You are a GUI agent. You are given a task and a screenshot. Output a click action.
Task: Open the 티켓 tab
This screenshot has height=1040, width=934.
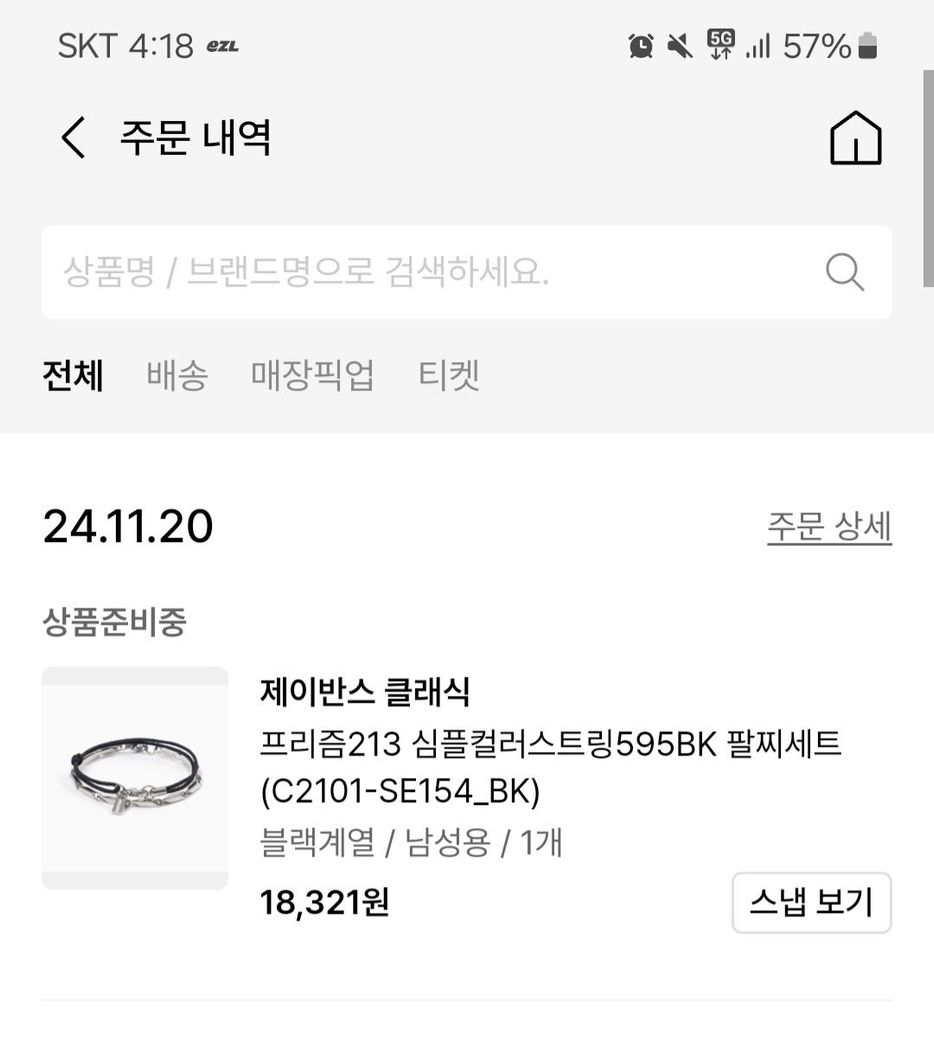449,376
